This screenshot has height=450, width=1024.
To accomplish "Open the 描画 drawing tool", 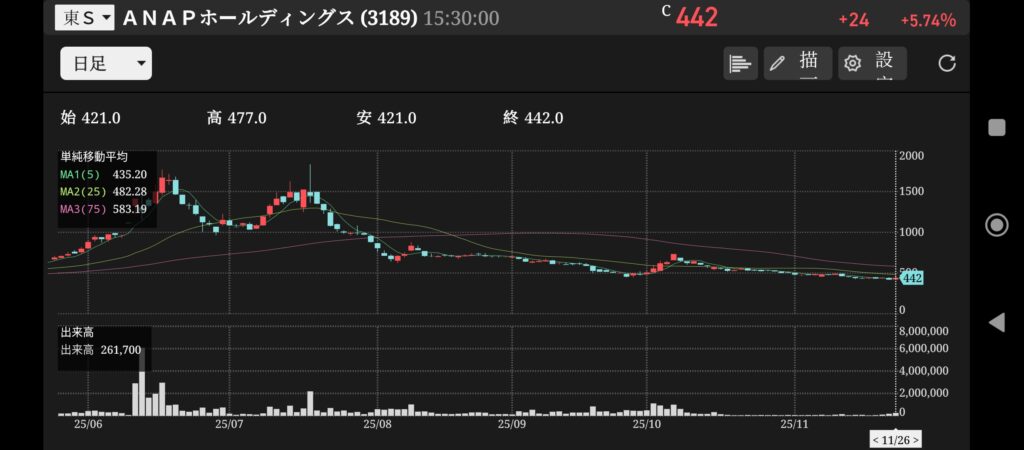I will coord(796,63).
